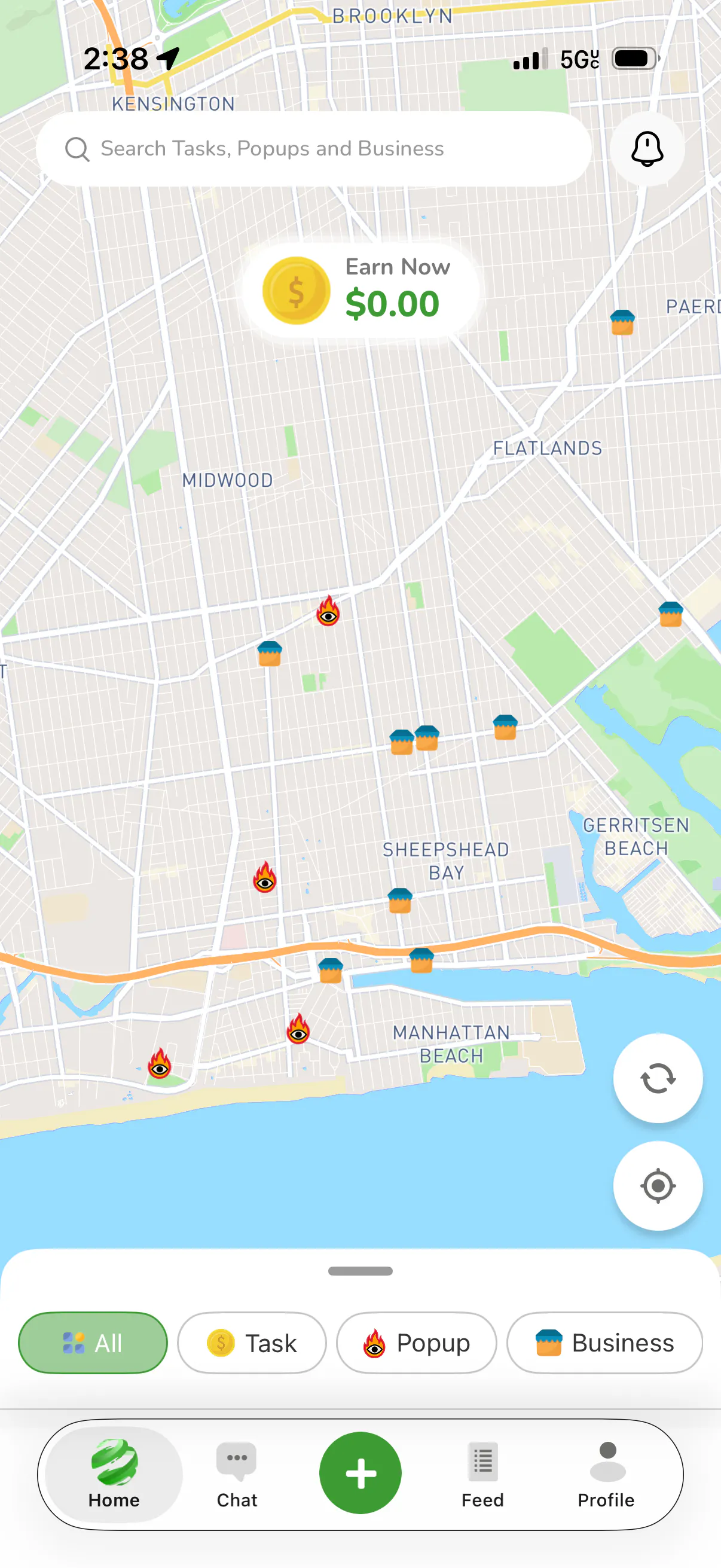
Task: Open the notifications bell
Action: click(x=647, y=148)
